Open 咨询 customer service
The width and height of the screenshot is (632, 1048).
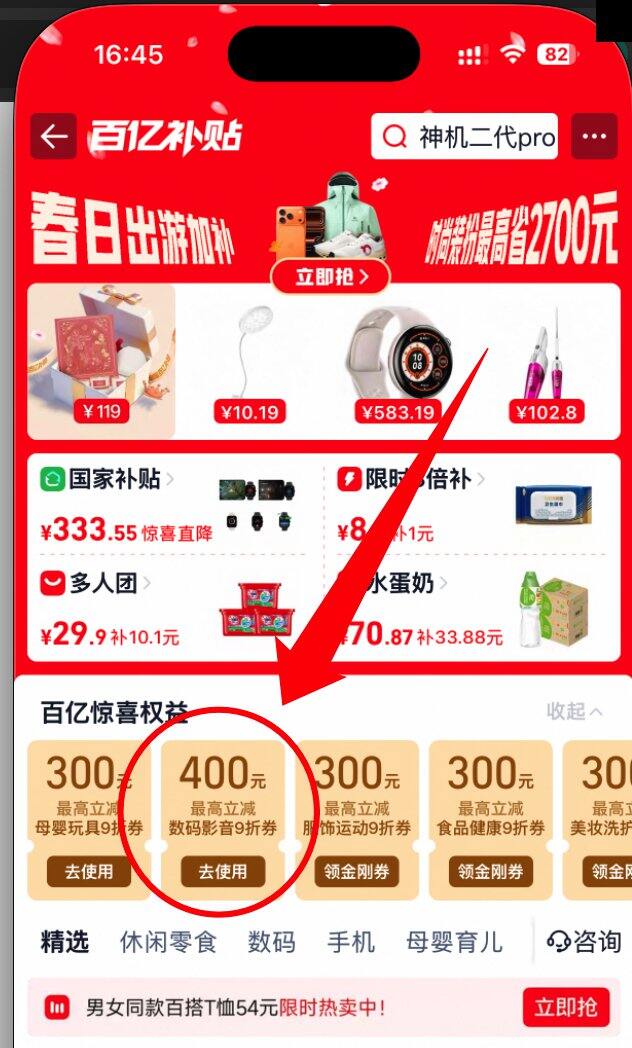(x=583, y=942)
